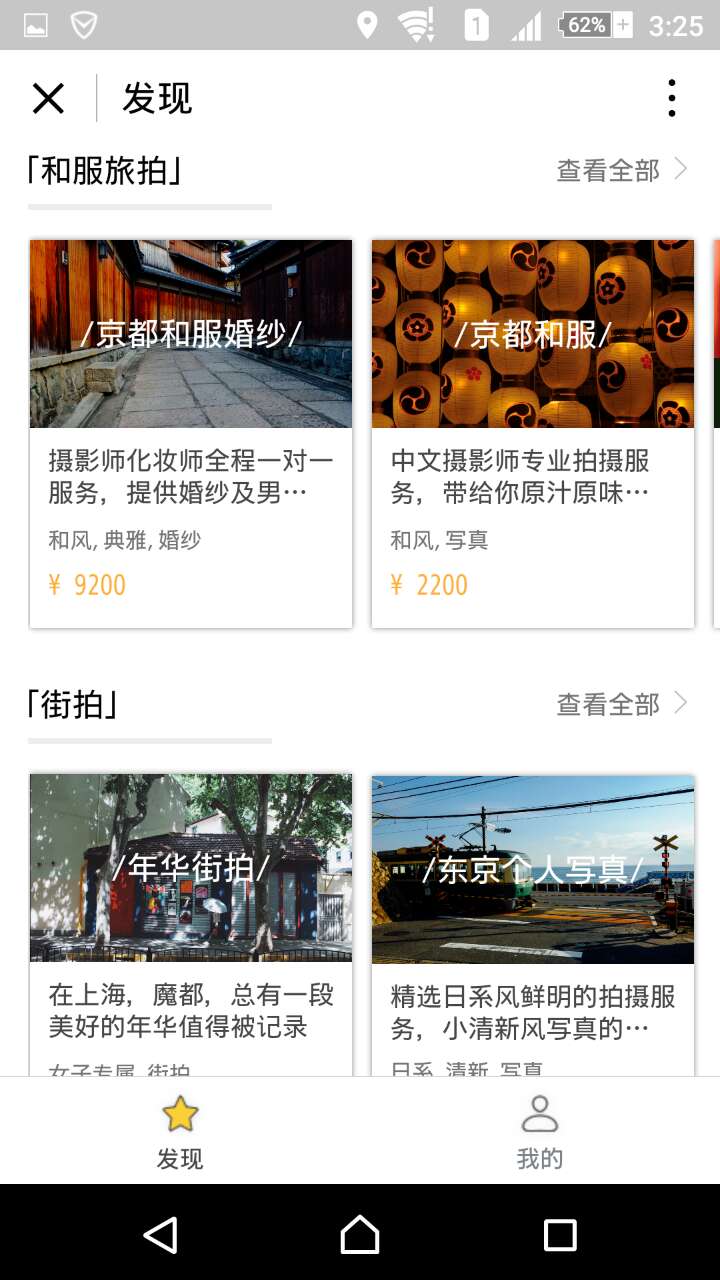View all items in 街拍 section
Viewport: 720px width, 1280px height.
621,705
